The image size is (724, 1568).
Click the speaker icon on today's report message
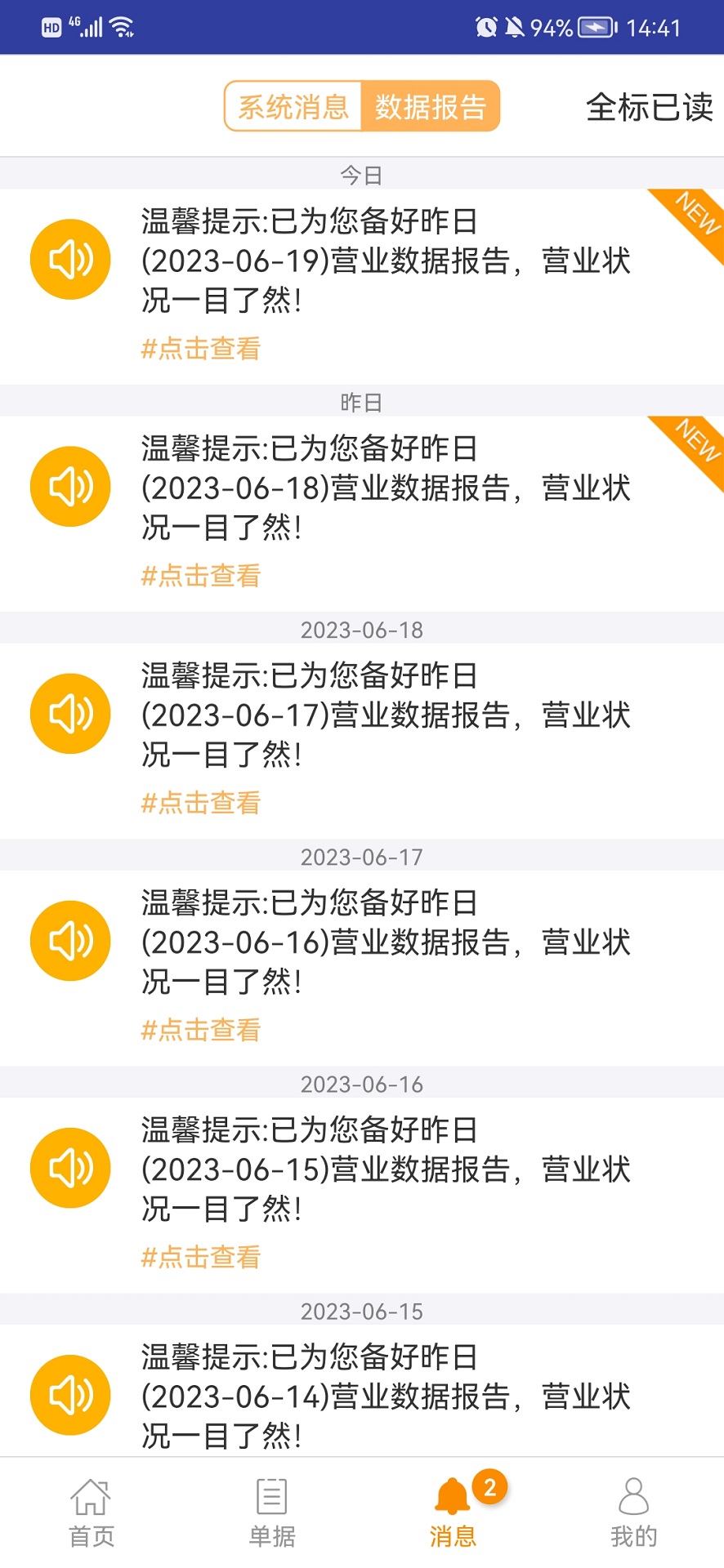[70, 259]
